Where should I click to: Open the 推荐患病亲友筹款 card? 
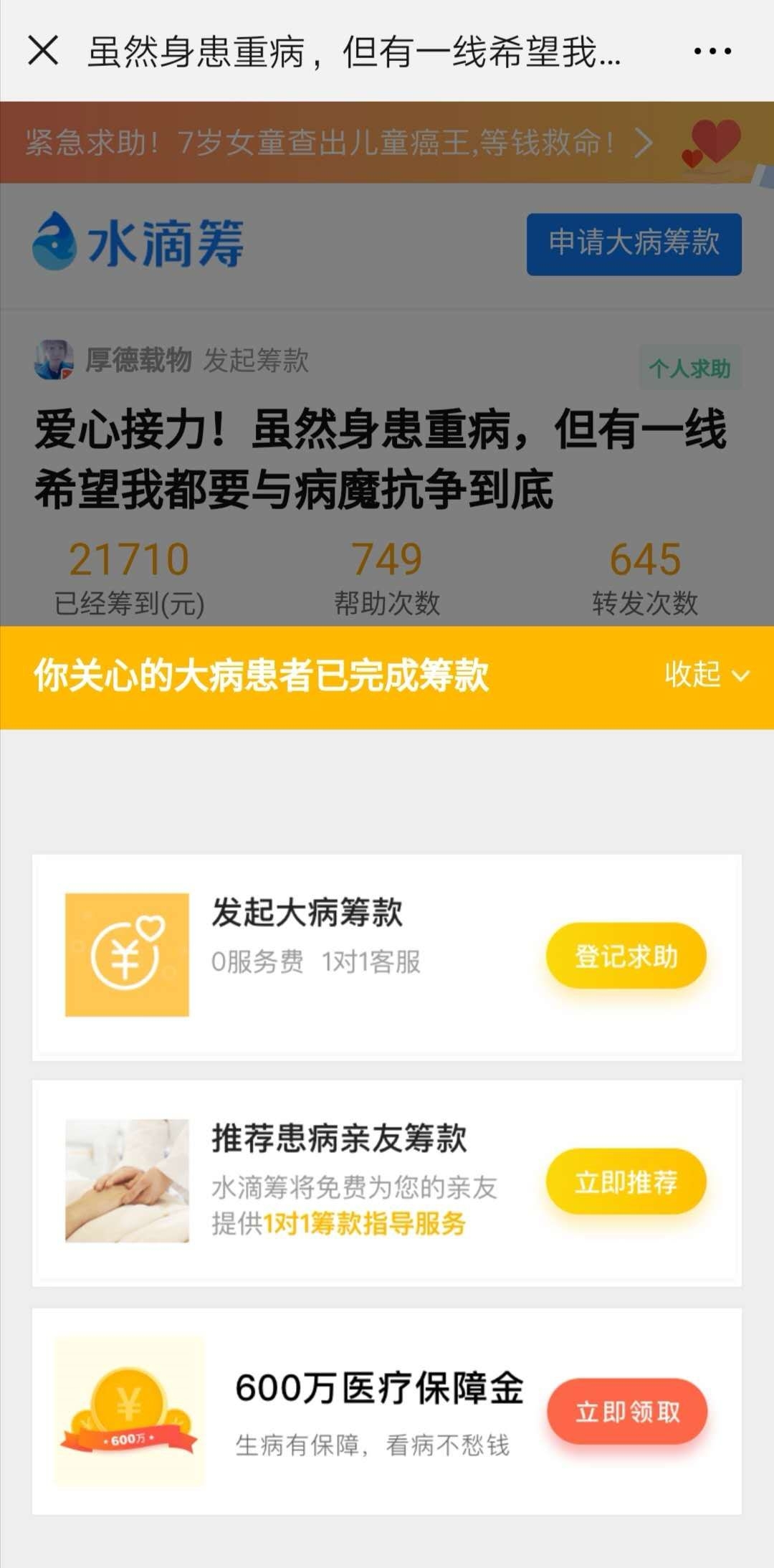pyautogui.click(x=338, y=1139)
